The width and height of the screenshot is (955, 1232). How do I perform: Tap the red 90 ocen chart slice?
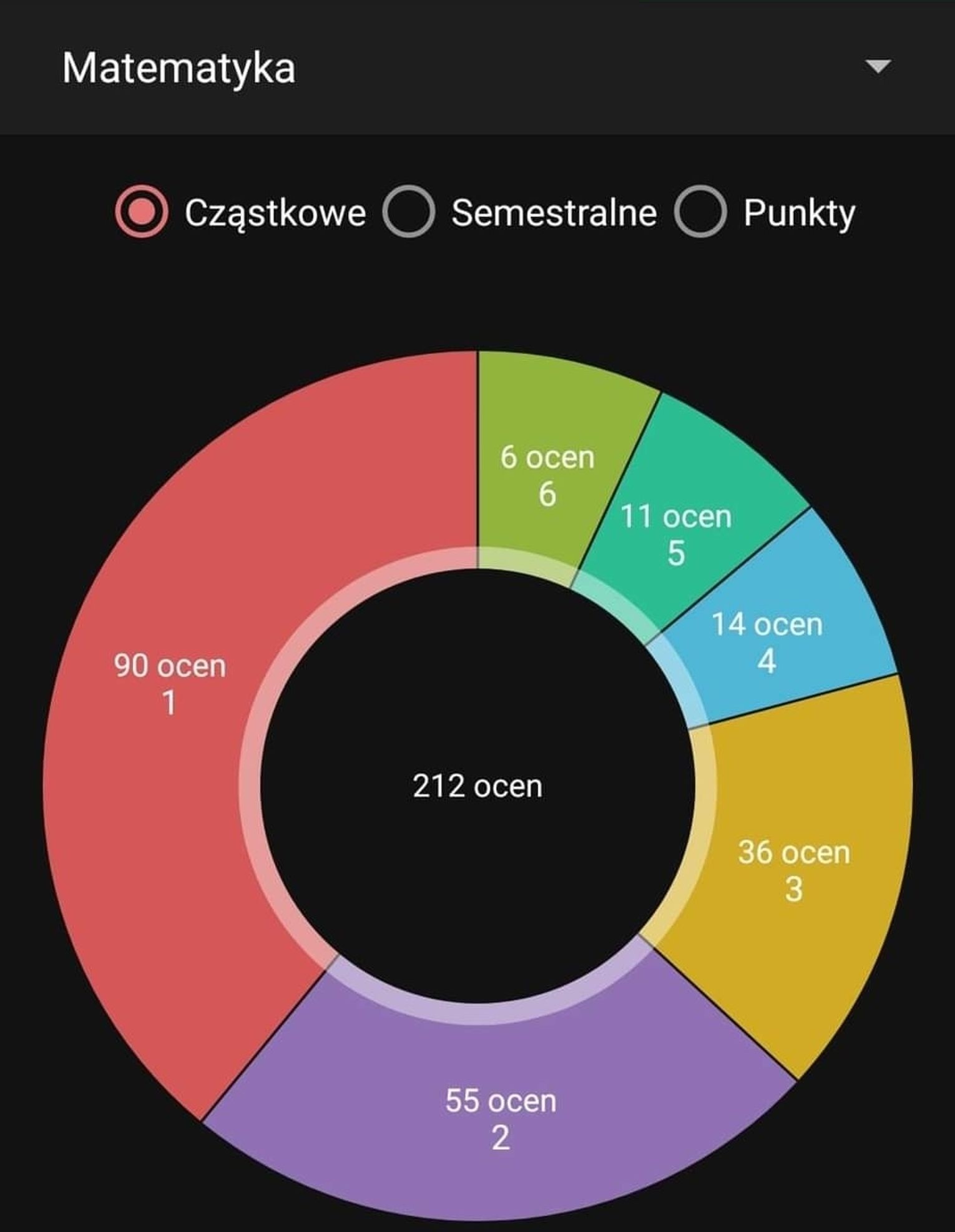click(169, 684)
